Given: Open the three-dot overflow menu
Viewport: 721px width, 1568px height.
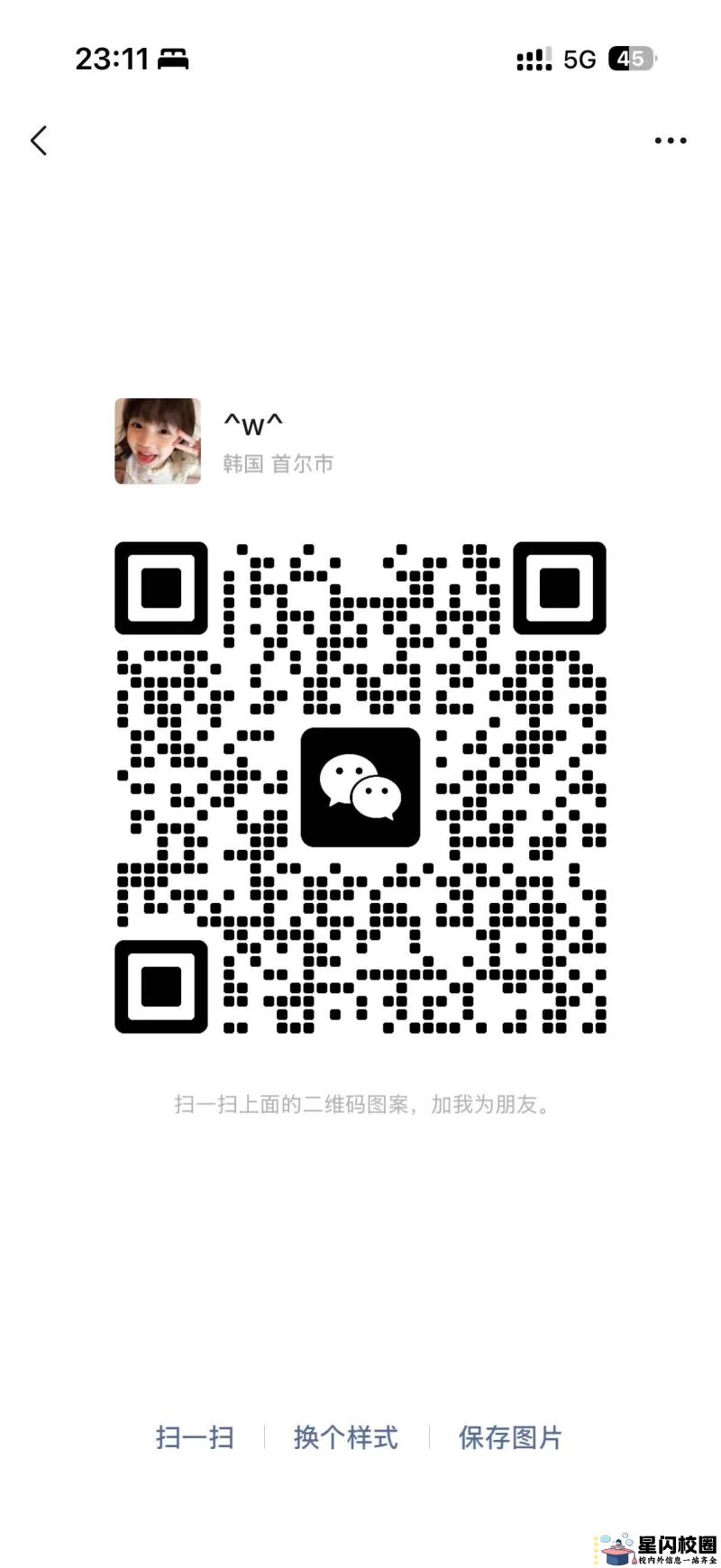Looking at the screenshot, I should [670, 141].
